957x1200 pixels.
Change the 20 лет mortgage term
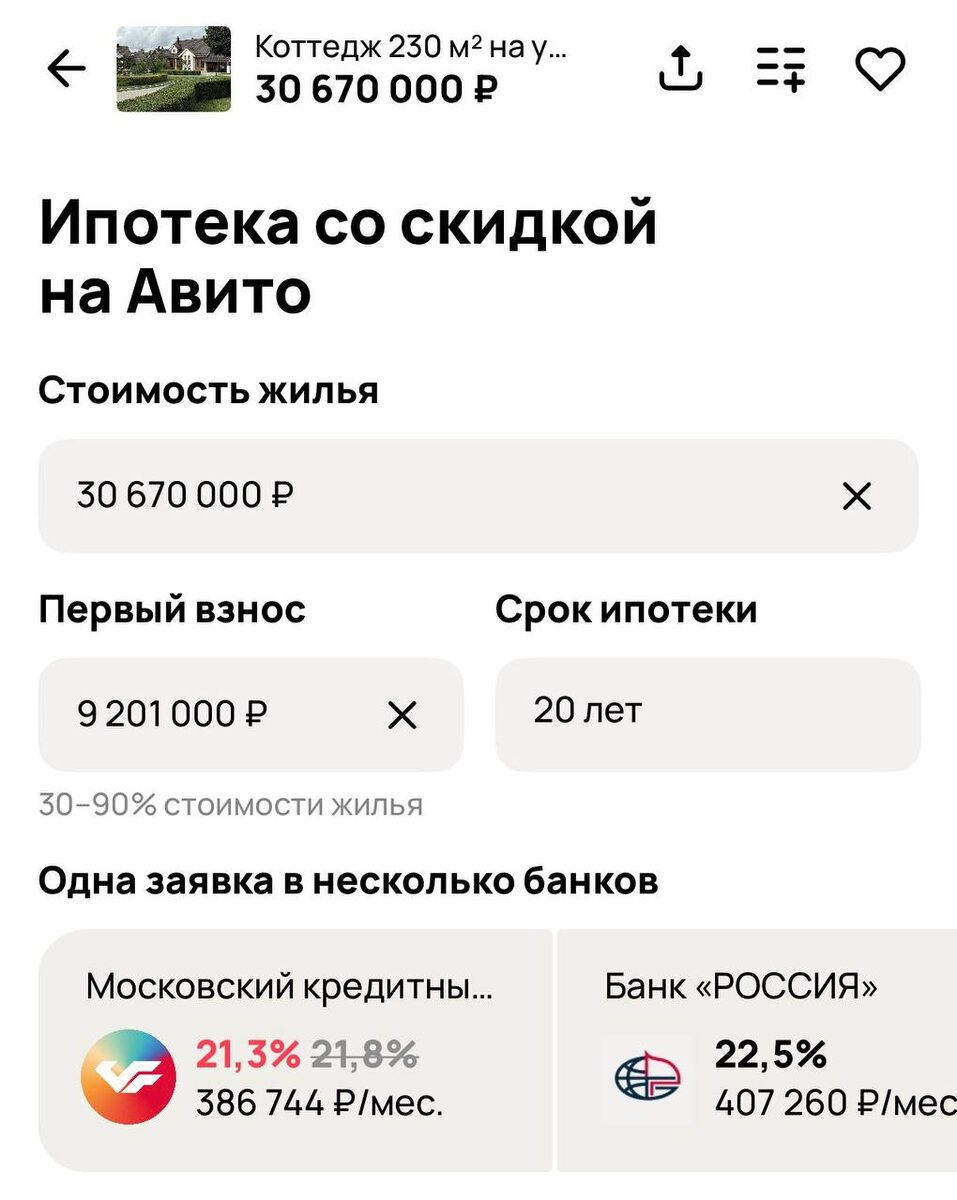[707, 713]
